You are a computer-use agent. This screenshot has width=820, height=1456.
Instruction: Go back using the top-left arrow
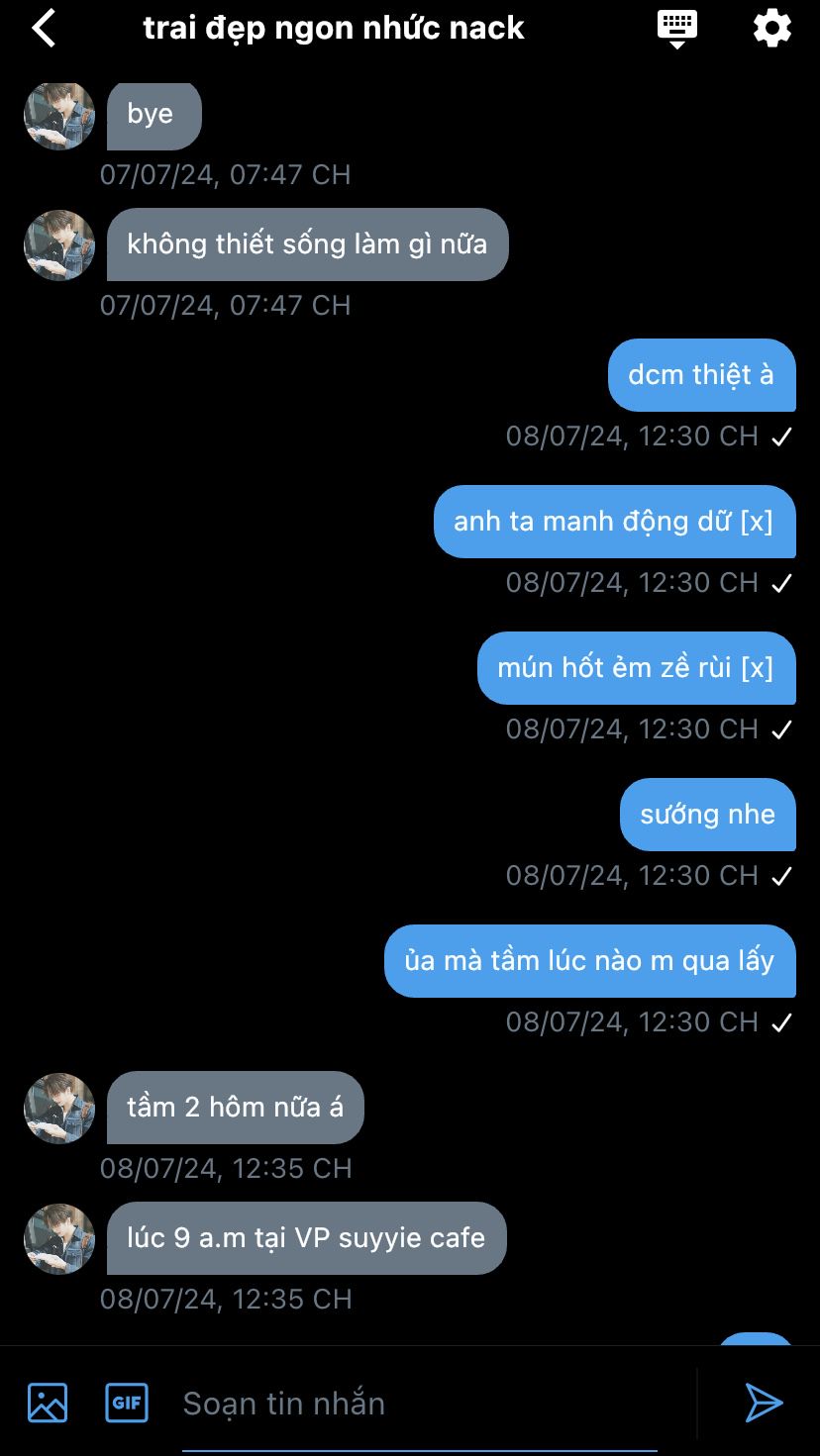point(45,29)
